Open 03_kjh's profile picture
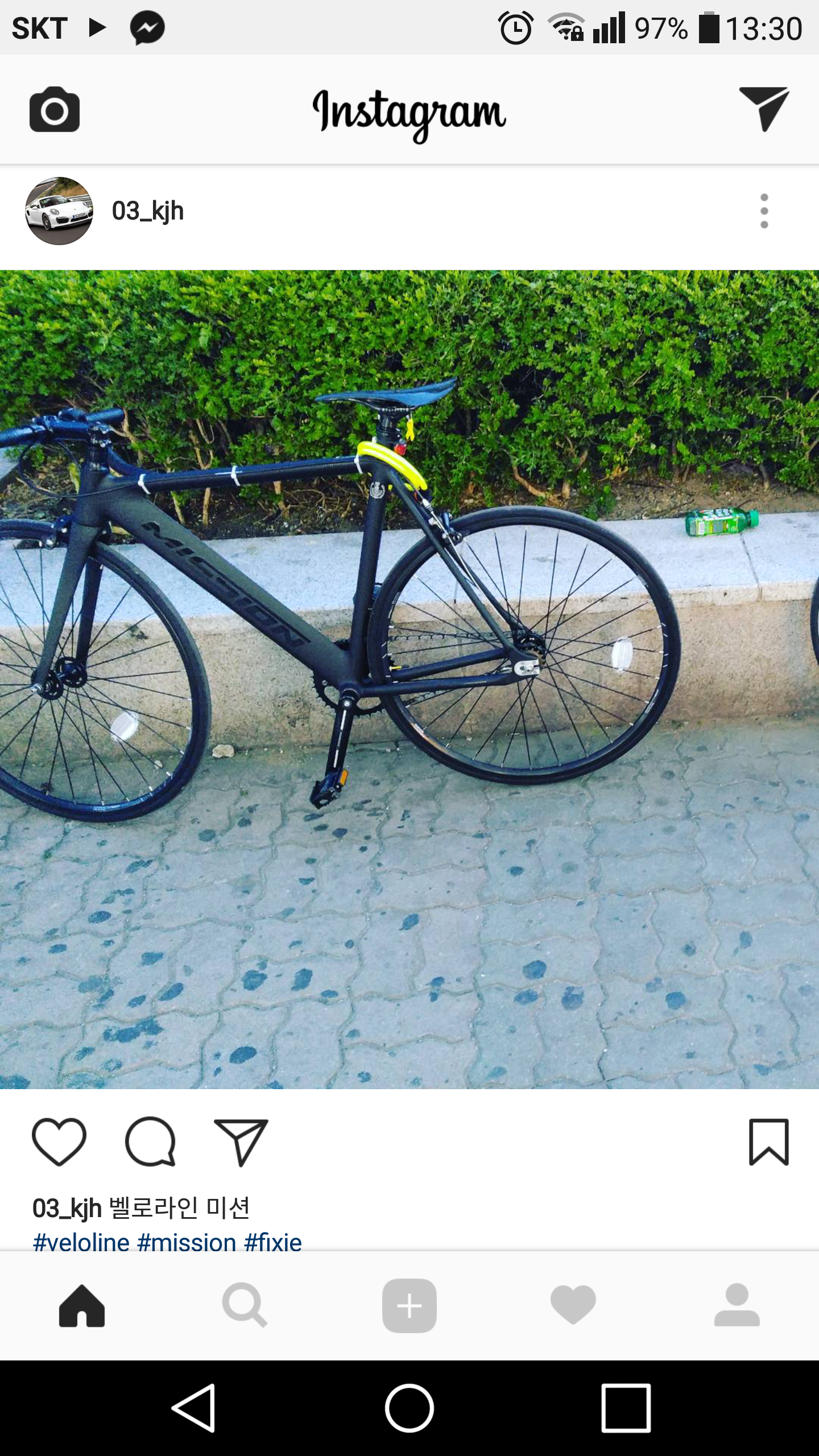Screen dimensions: 819x1456 [x=59, y=211]
